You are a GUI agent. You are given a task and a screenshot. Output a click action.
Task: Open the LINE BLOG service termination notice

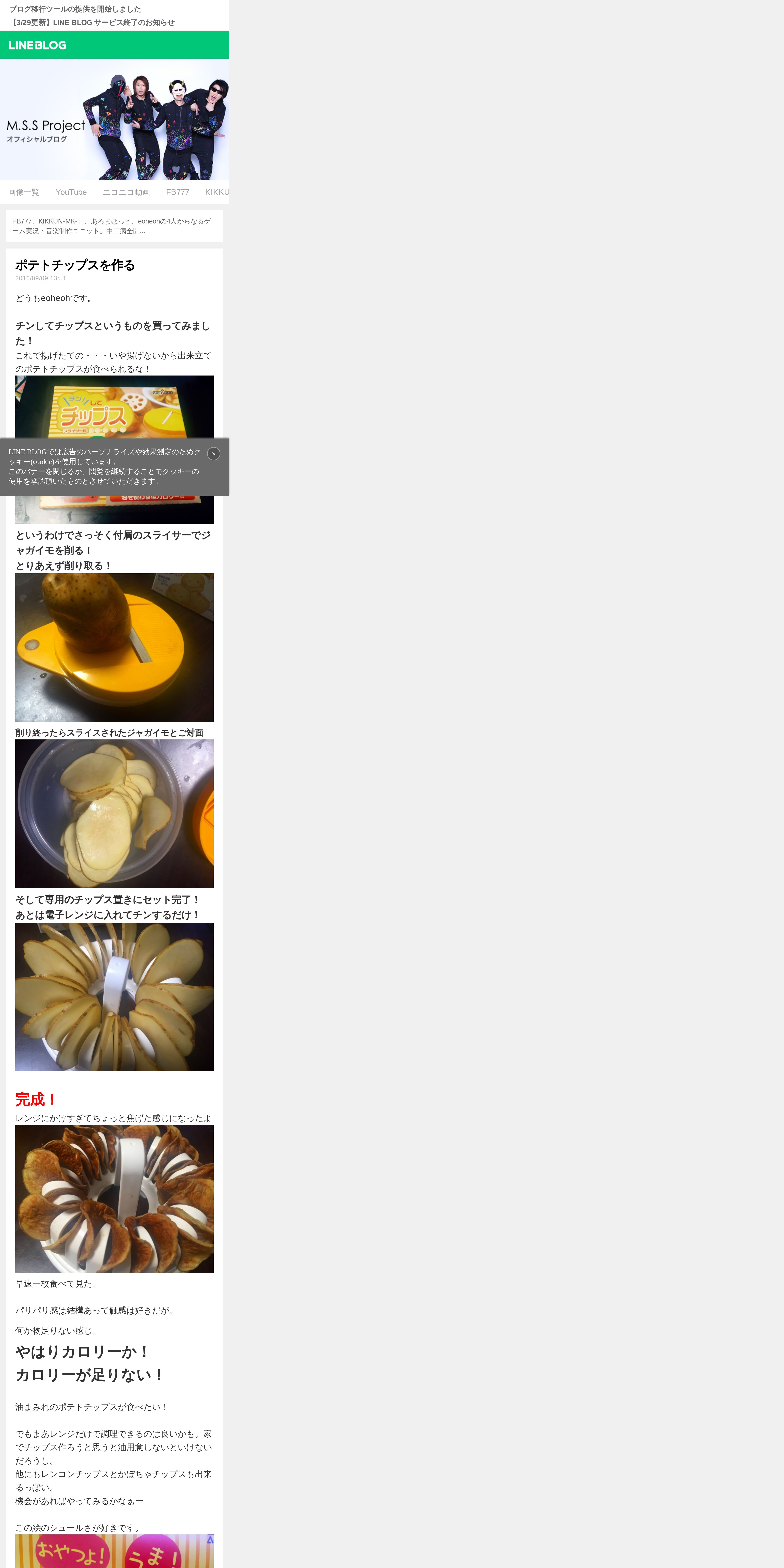(92, 23)
